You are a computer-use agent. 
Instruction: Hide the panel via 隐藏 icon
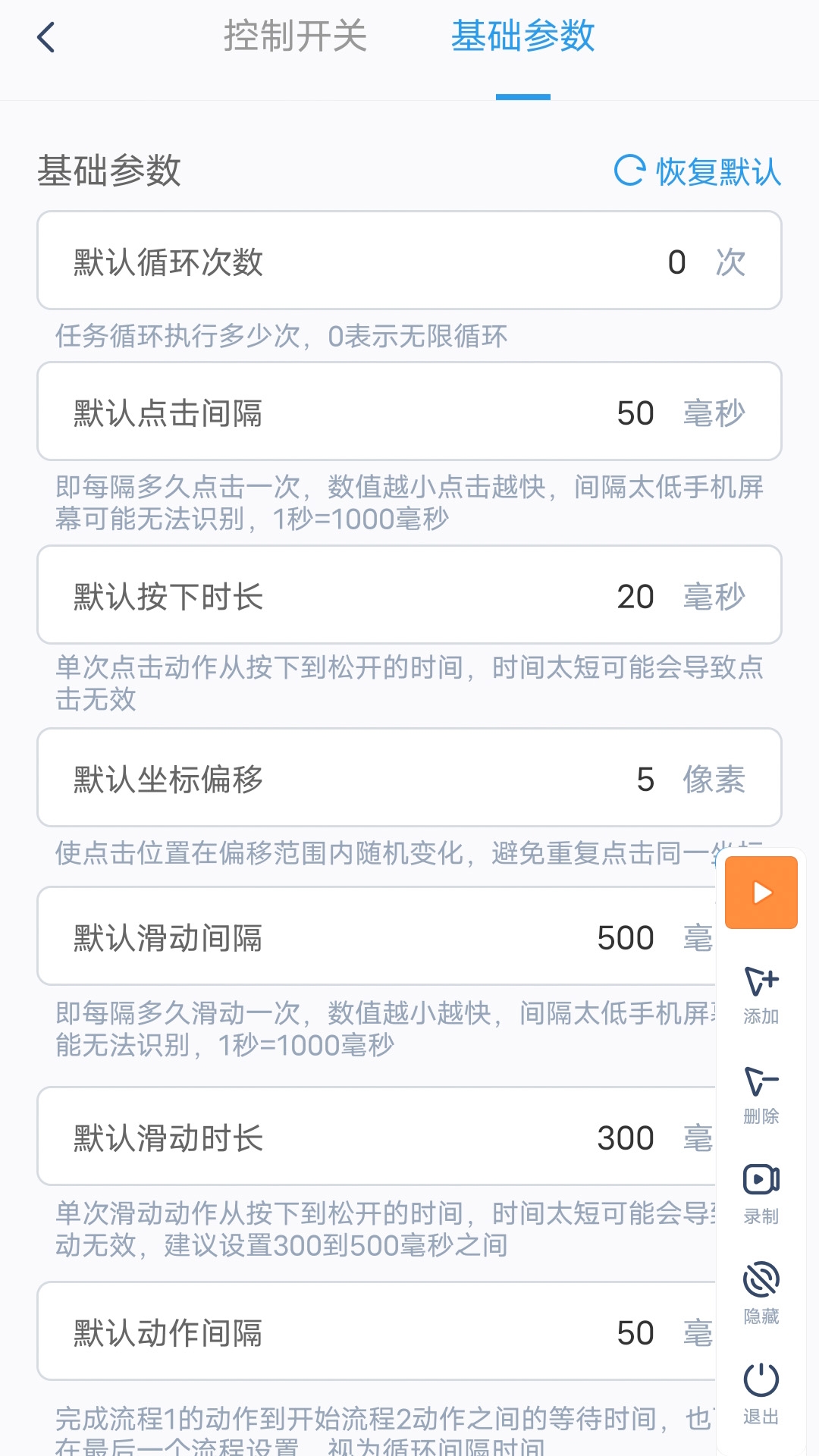coord(761,1282)
